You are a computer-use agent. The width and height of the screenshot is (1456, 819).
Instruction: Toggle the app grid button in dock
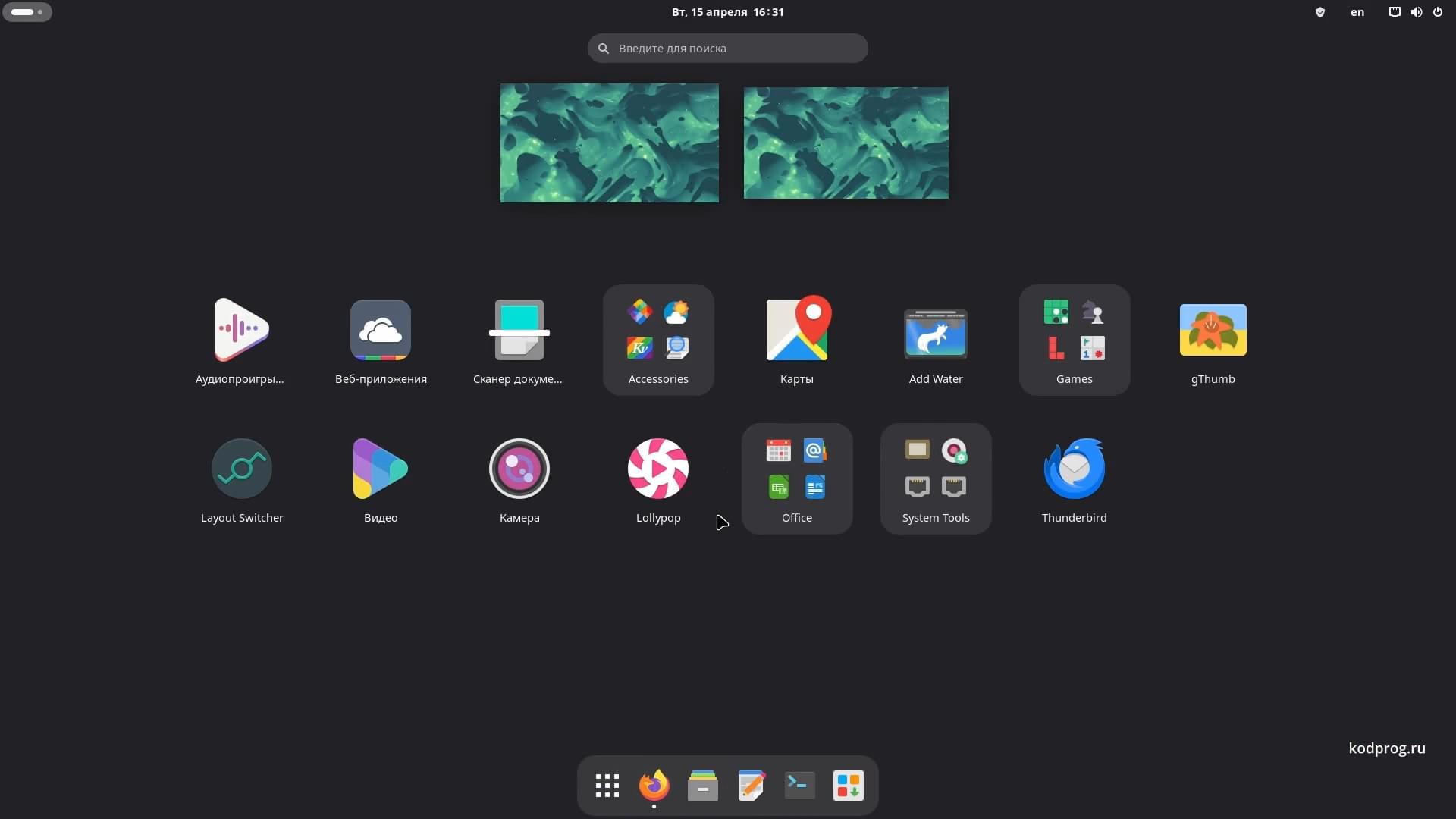[607, 786]
